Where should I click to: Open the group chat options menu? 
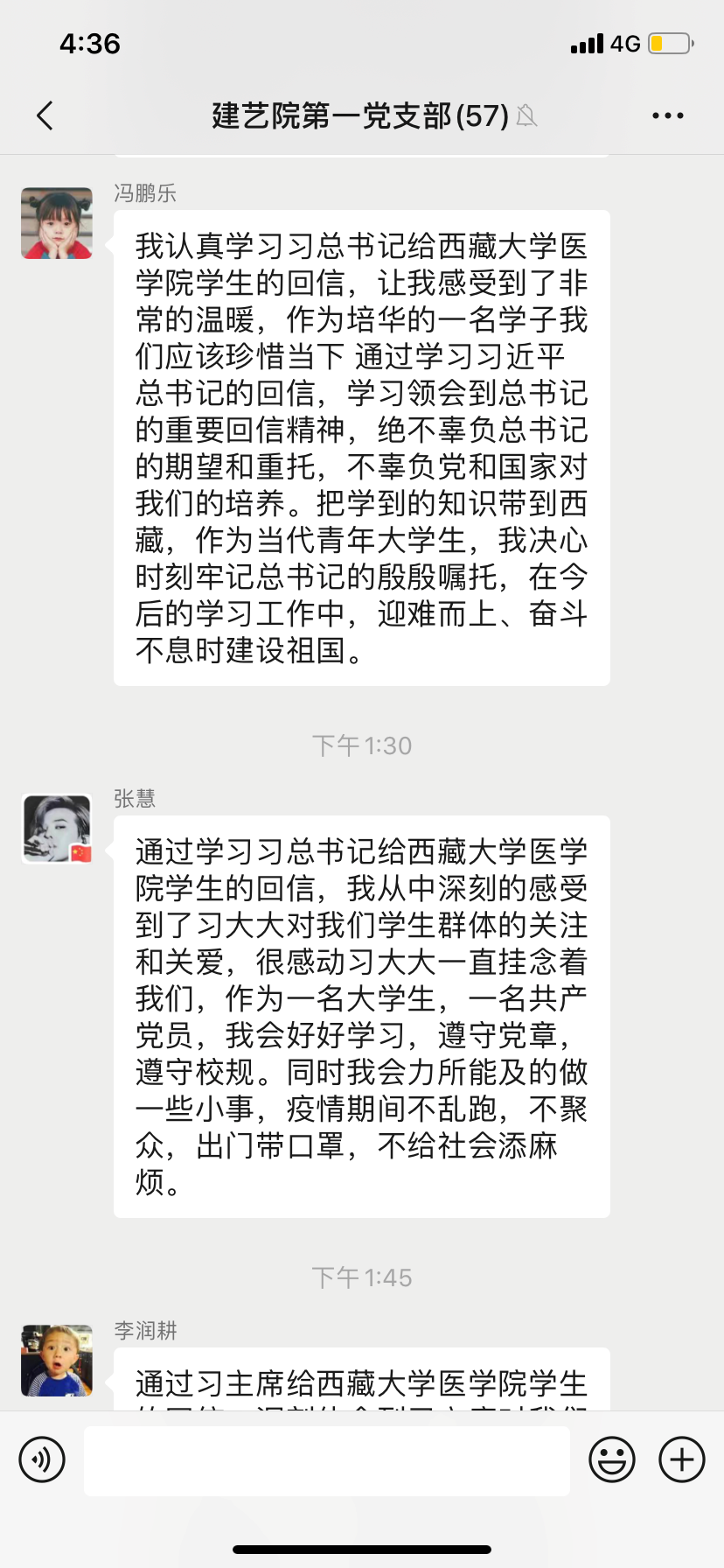667,115
